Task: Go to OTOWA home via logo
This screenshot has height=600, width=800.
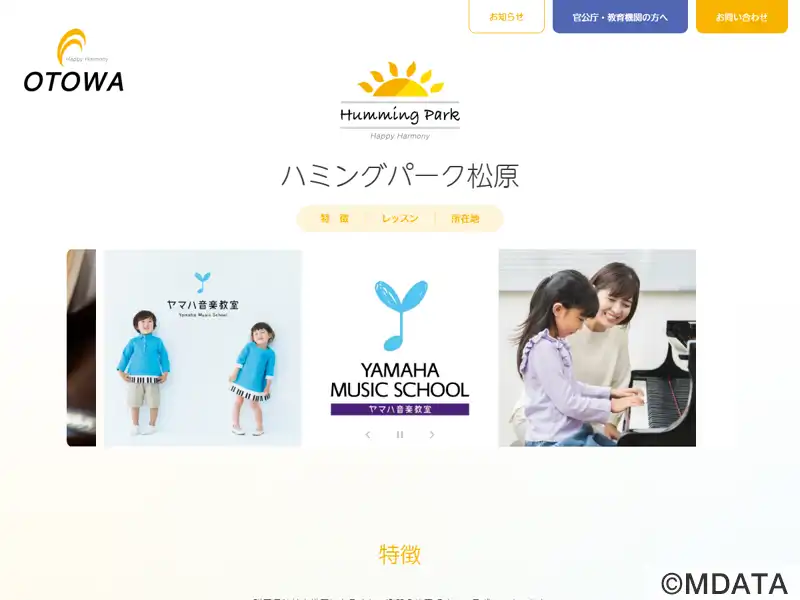Action: [75, 62]
